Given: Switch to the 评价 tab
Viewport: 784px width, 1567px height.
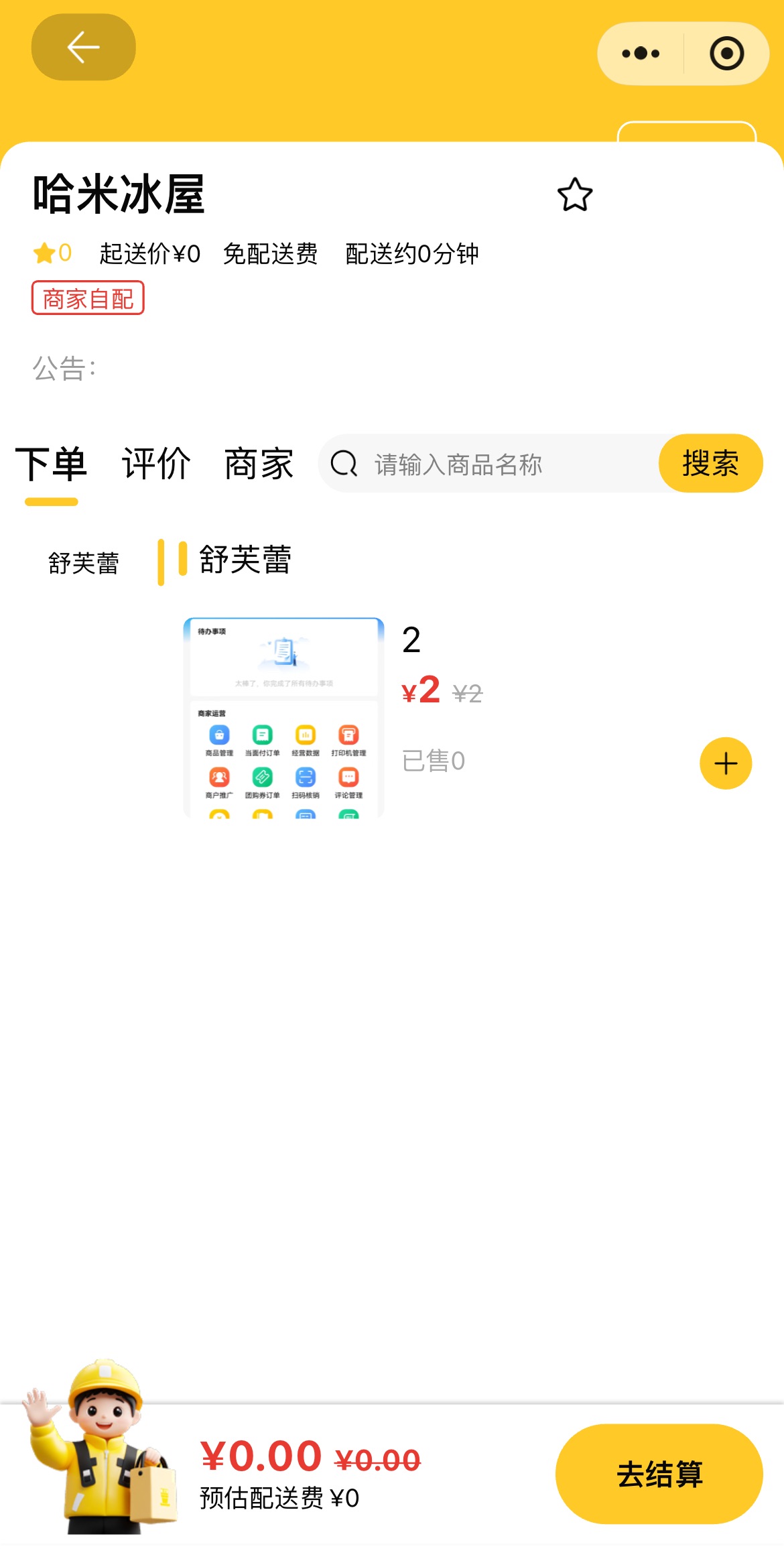Looking at the screenshot, I should [155, 464].
